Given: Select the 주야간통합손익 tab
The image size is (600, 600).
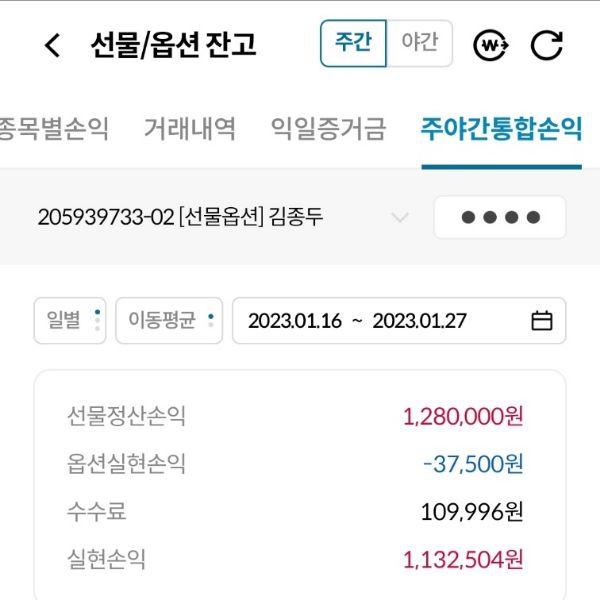Looking at the screenshot, I should 501,129.
